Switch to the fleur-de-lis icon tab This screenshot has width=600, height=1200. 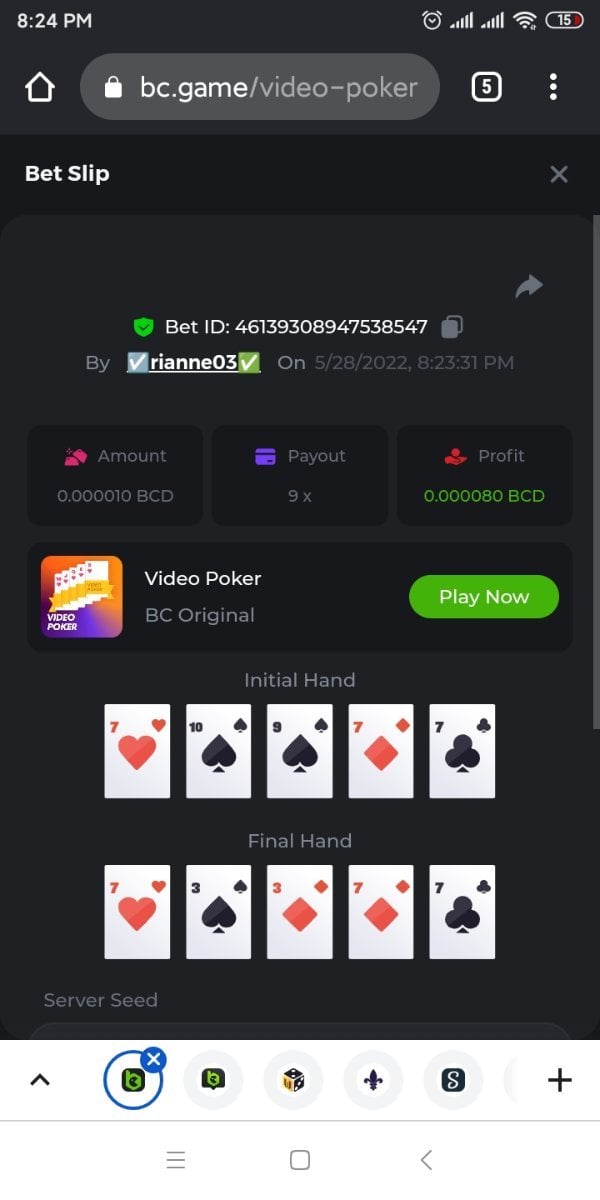tap(373, 1080)
